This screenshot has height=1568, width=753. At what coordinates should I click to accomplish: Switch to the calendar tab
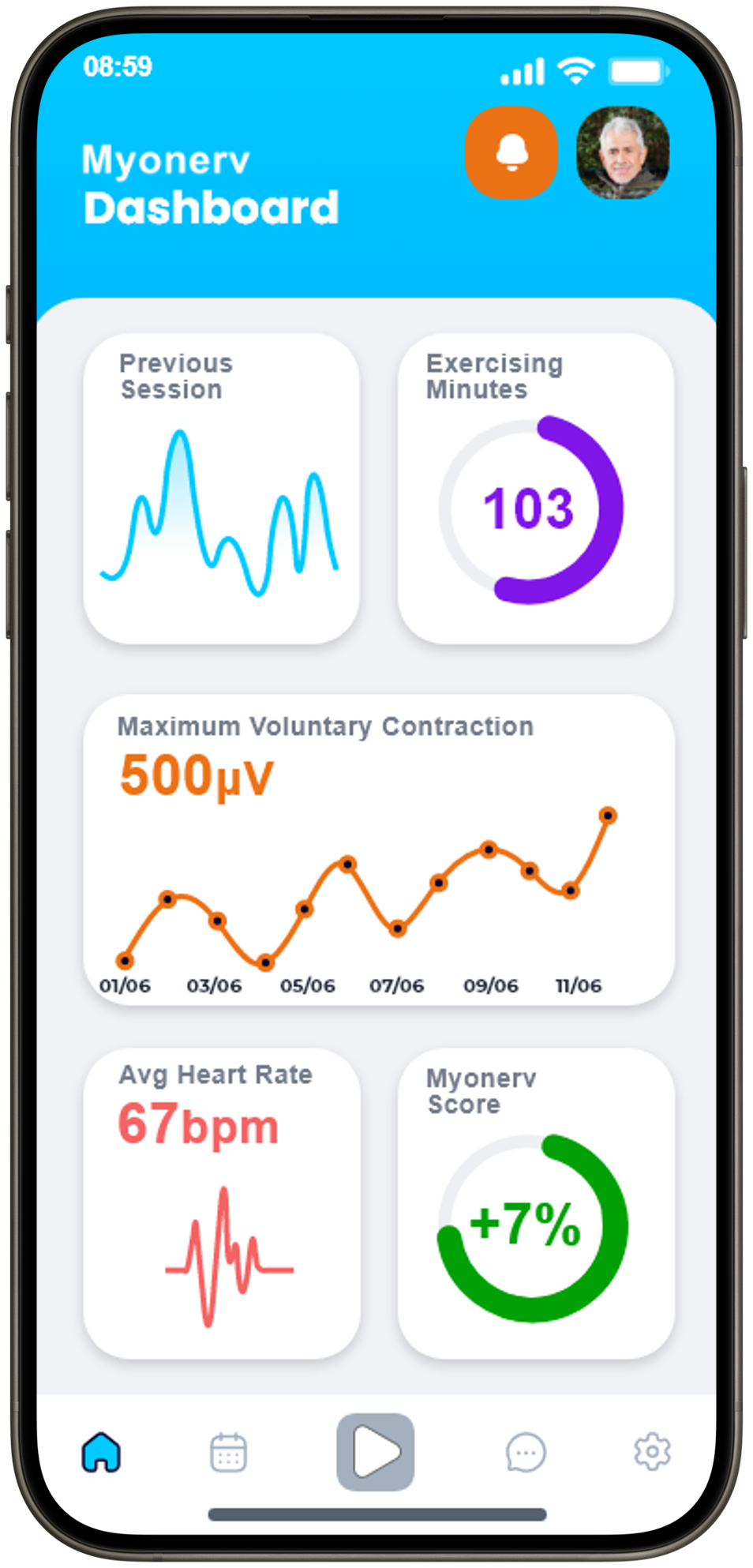coord(229,1452)
